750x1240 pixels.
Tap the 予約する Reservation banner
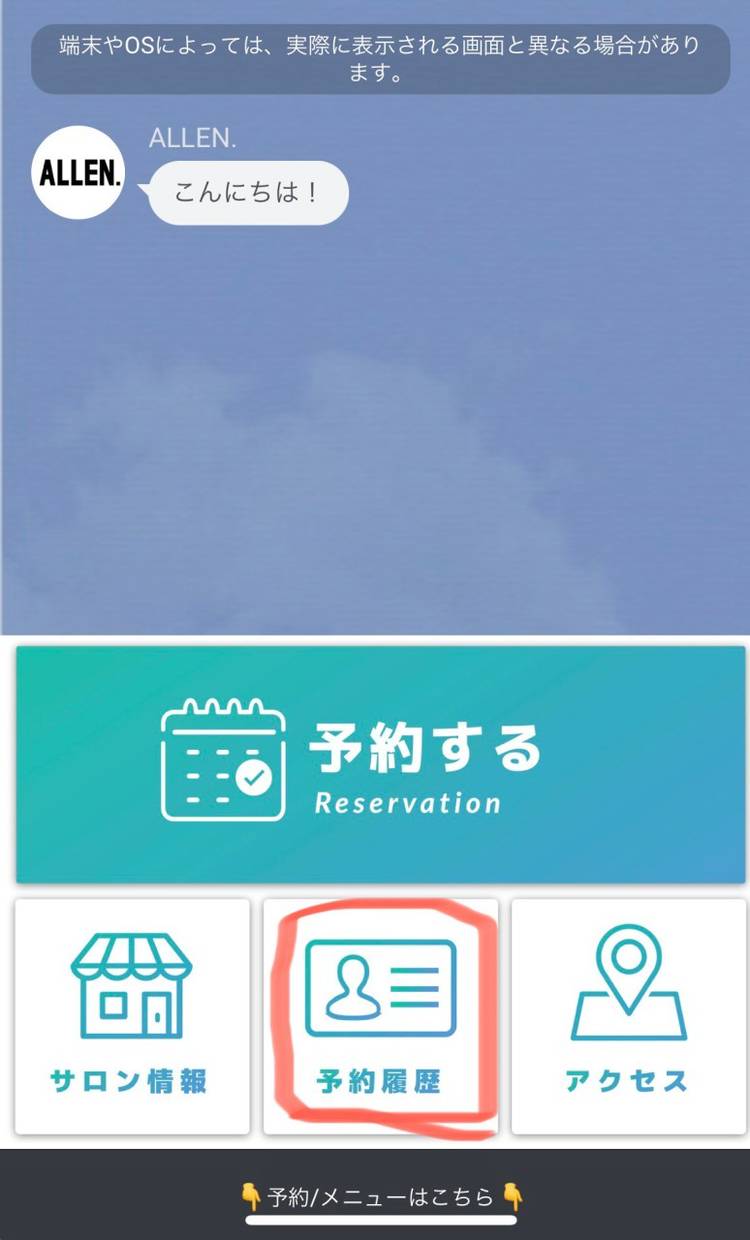(380, 765)
